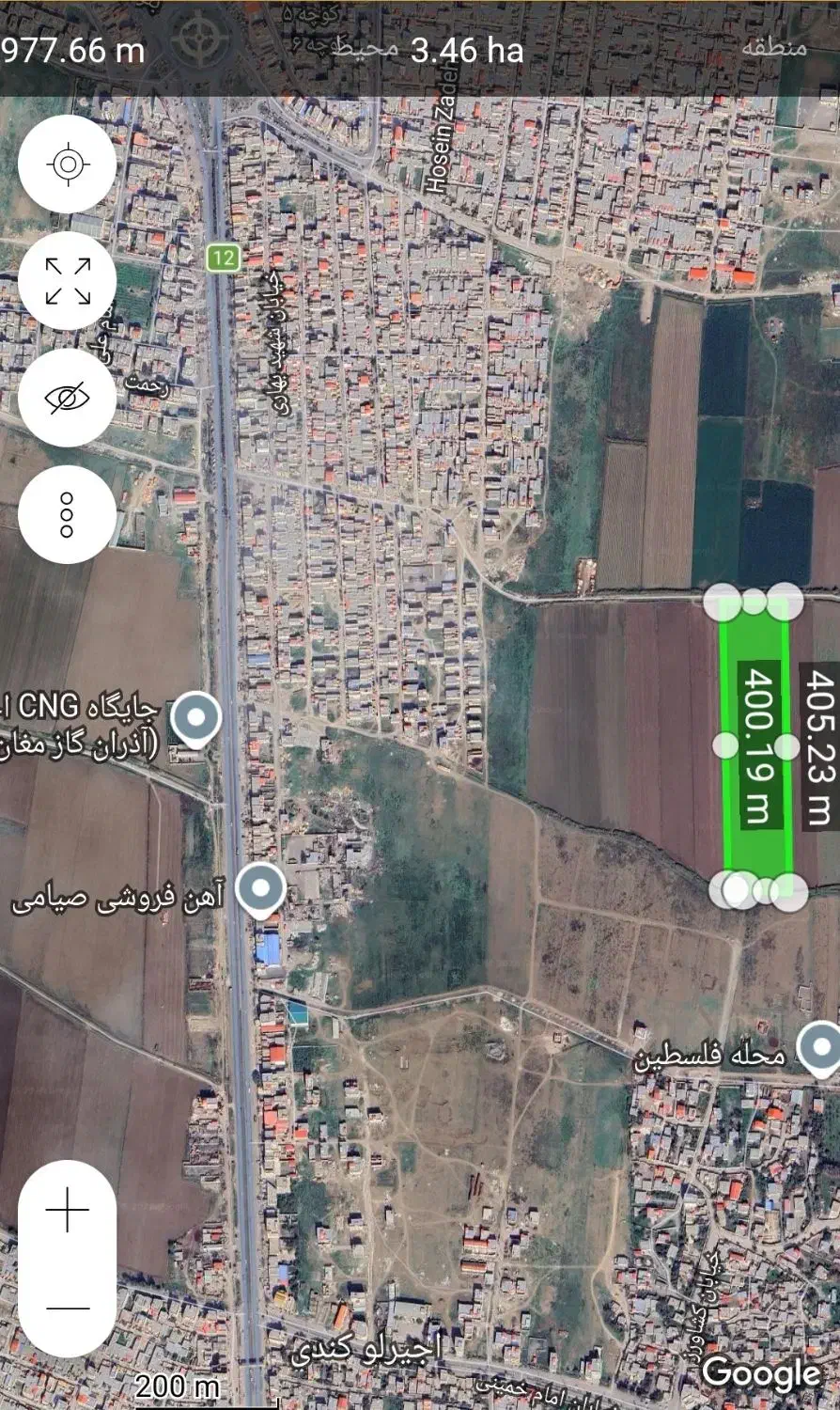Open the three-dot more options menu
The image size is (840, 1410).
pos(67,514)
